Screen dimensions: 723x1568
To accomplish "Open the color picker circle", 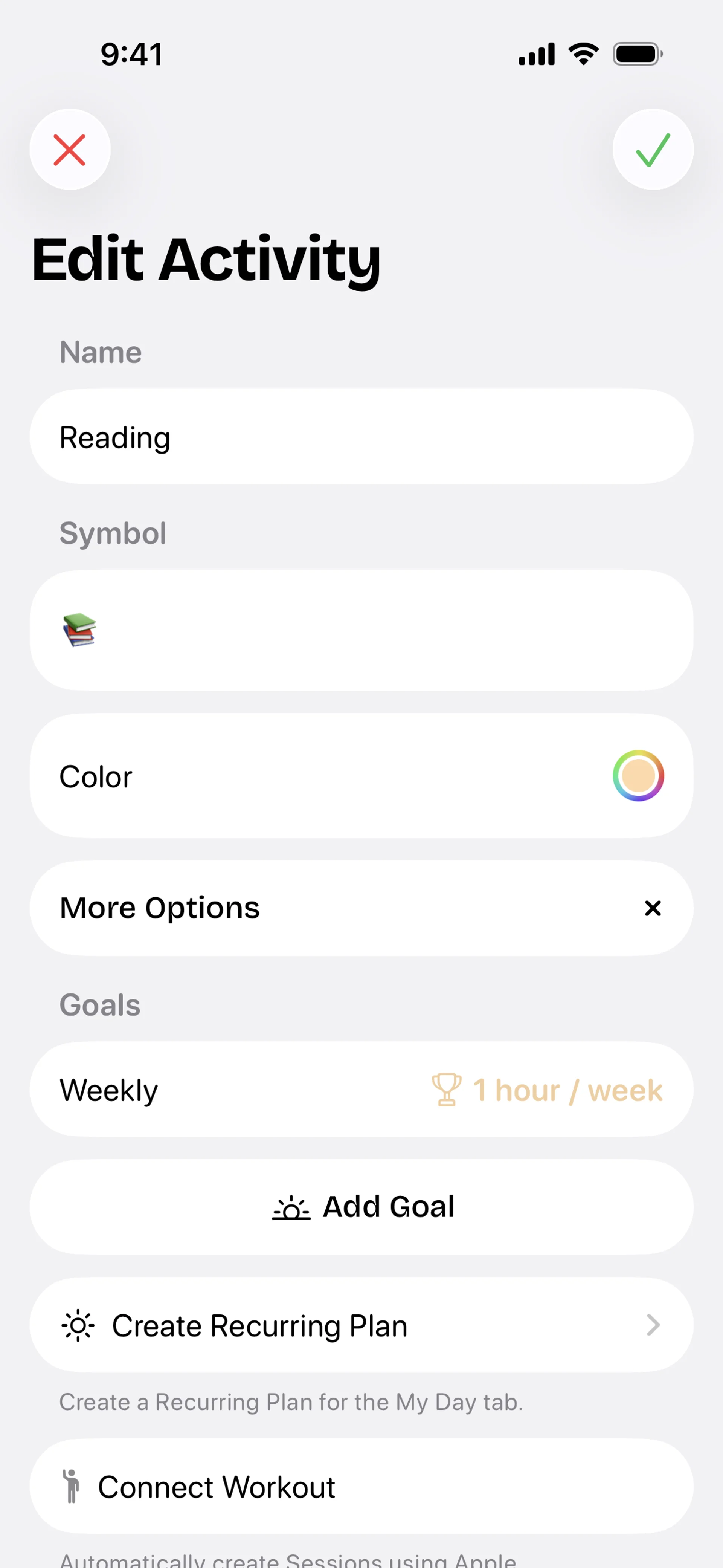I will pyautogui.click(x=638, y=776).
